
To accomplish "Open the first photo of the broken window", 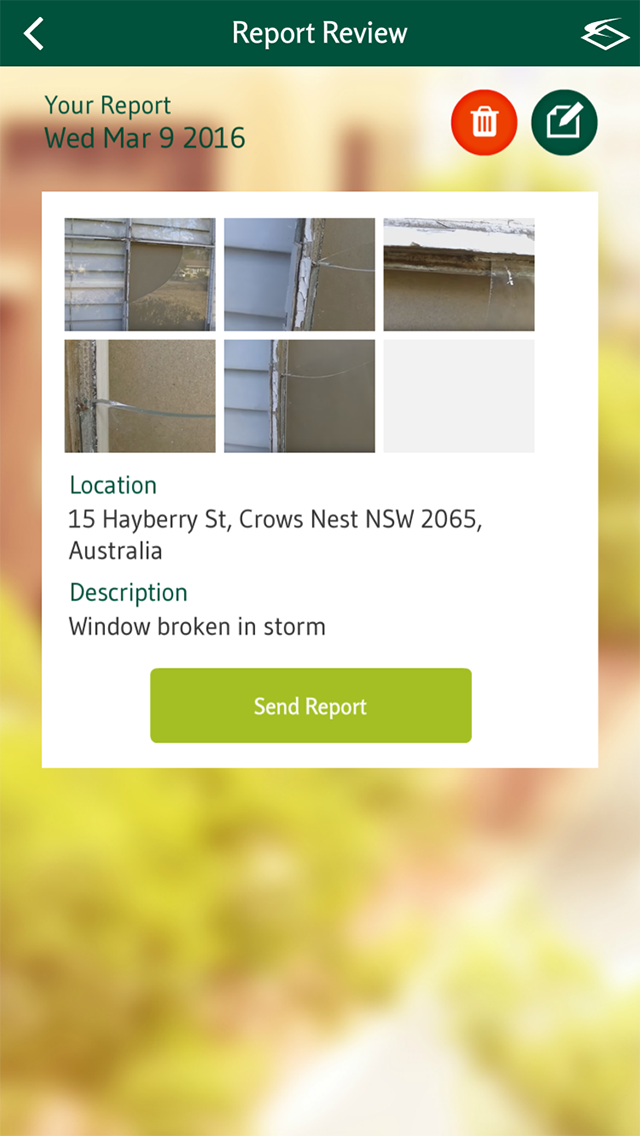I will pyautogui.click(x=140, y=275).
